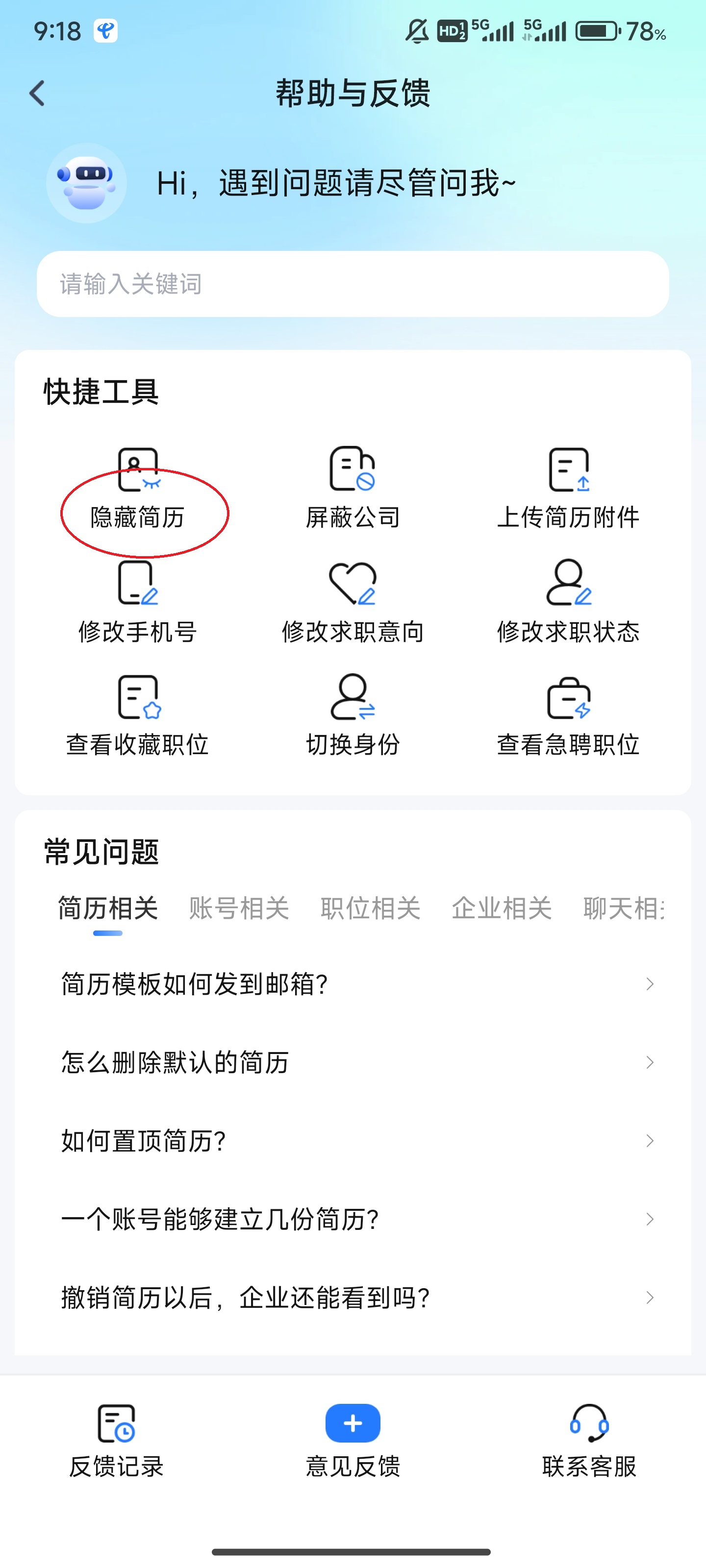This screenshot has height=1568, width=706.
Task: Tap the keyword search input field
Action: click(353, 284)
